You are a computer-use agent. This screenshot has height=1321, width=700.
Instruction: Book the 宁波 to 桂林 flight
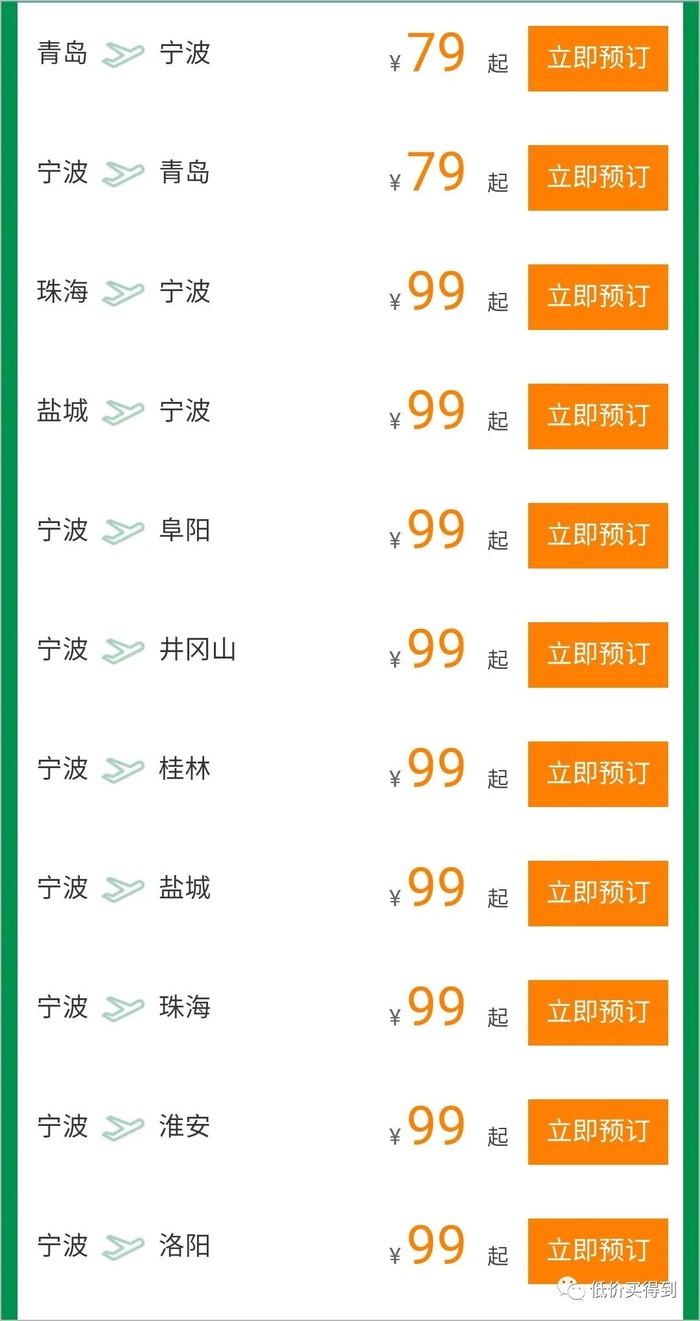pos(597,773)
